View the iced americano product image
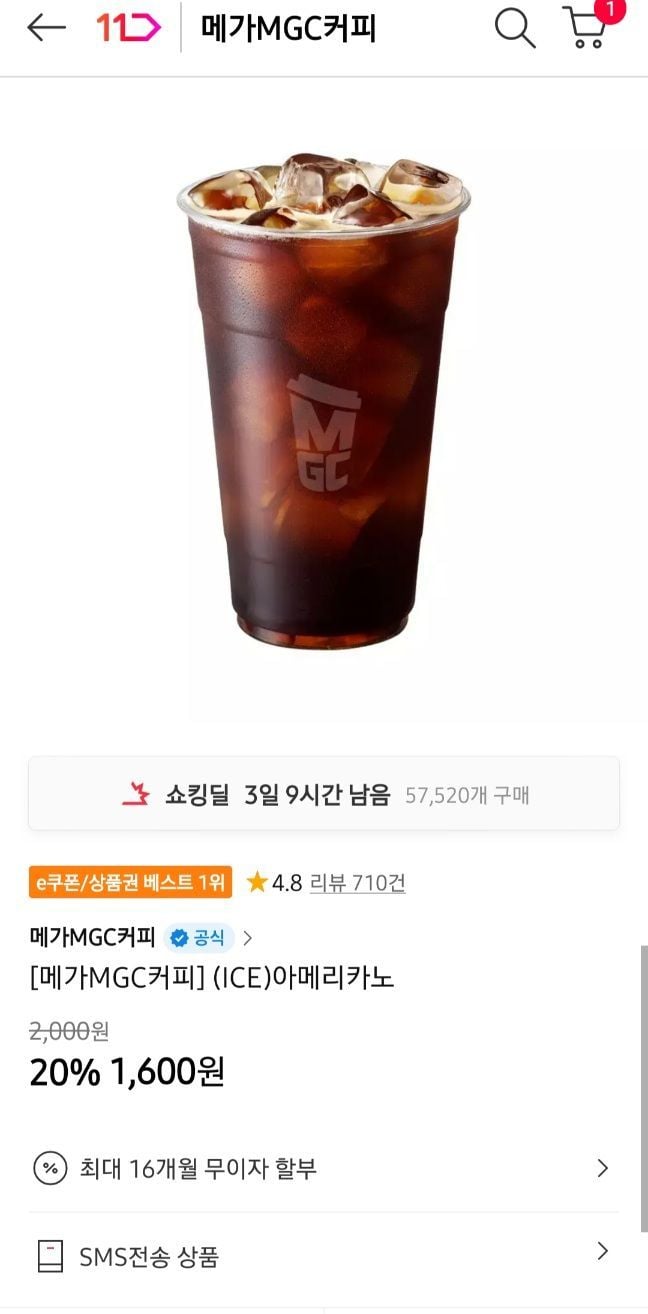648x1314 pixels. pyautogui.click(x=323, y=400)
